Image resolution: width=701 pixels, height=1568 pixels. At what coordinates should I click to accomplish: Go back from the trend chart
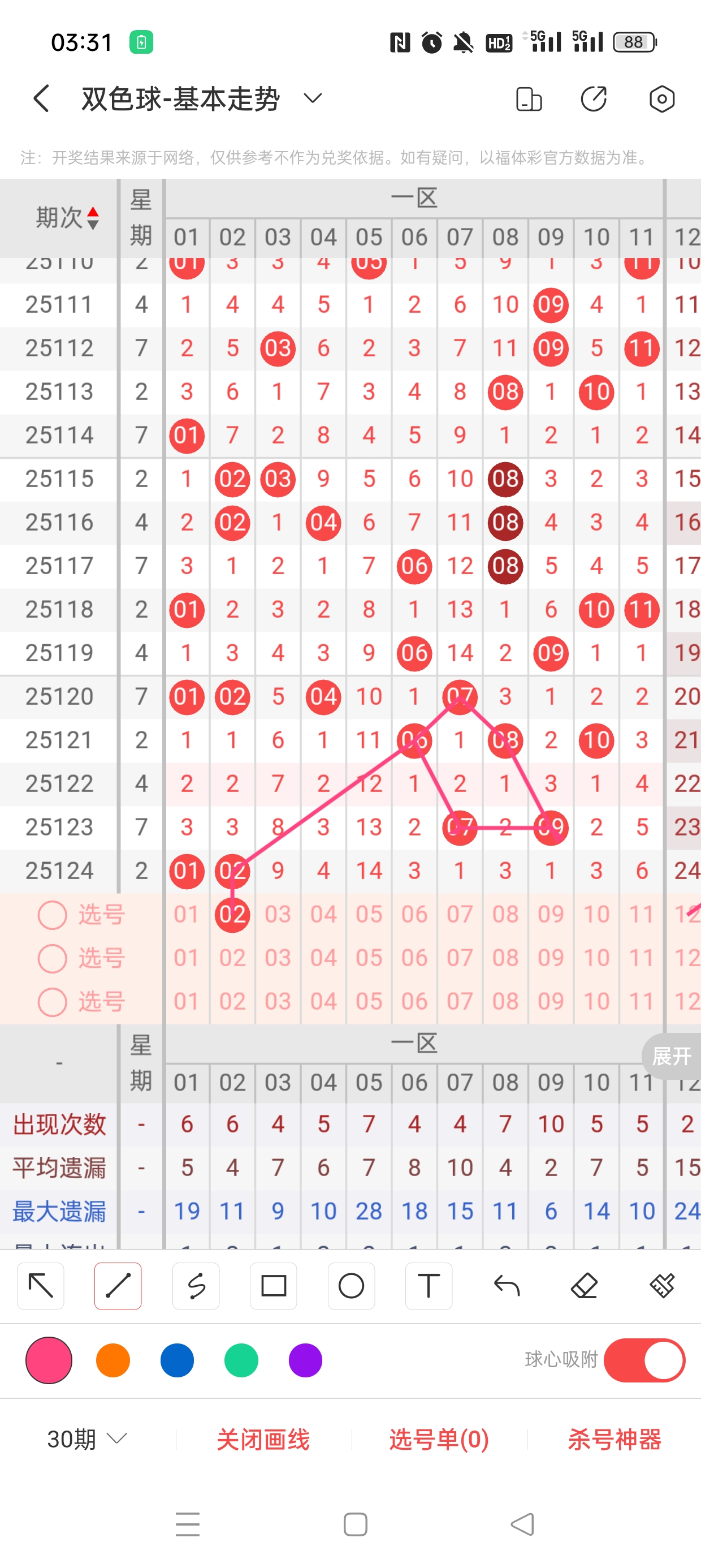tap(41, 98)
